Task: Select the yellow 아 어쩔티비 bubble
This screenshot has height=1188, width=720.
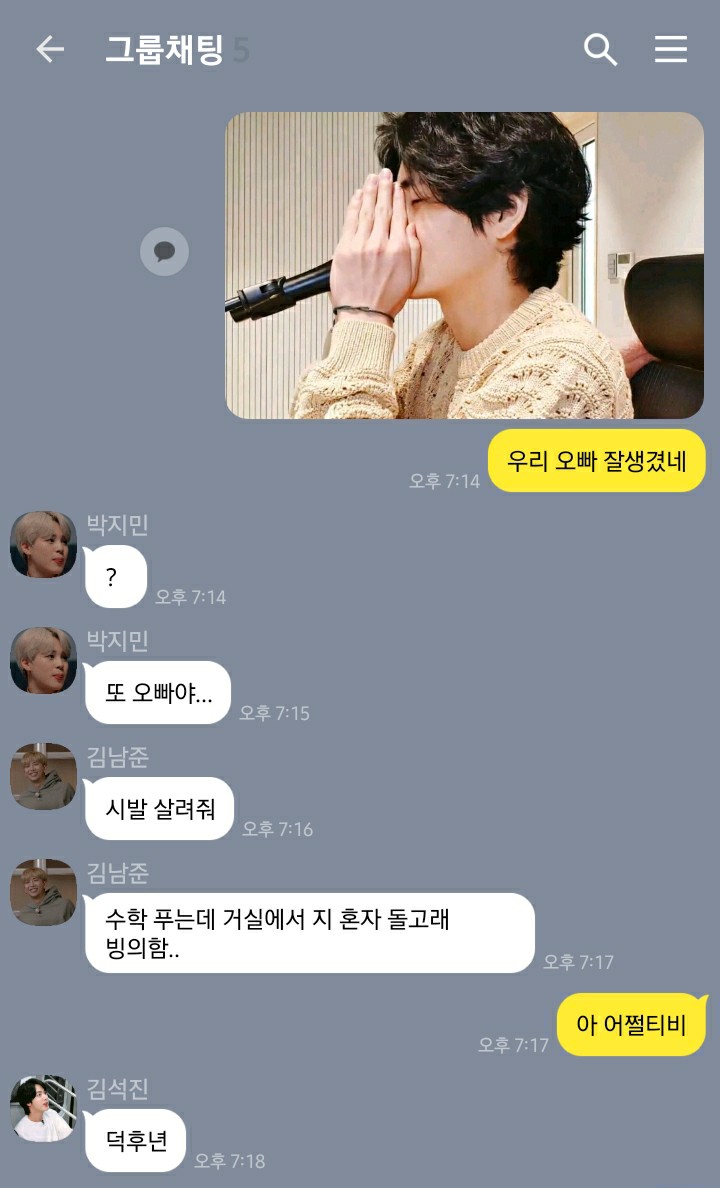Action: point(629,1023)
